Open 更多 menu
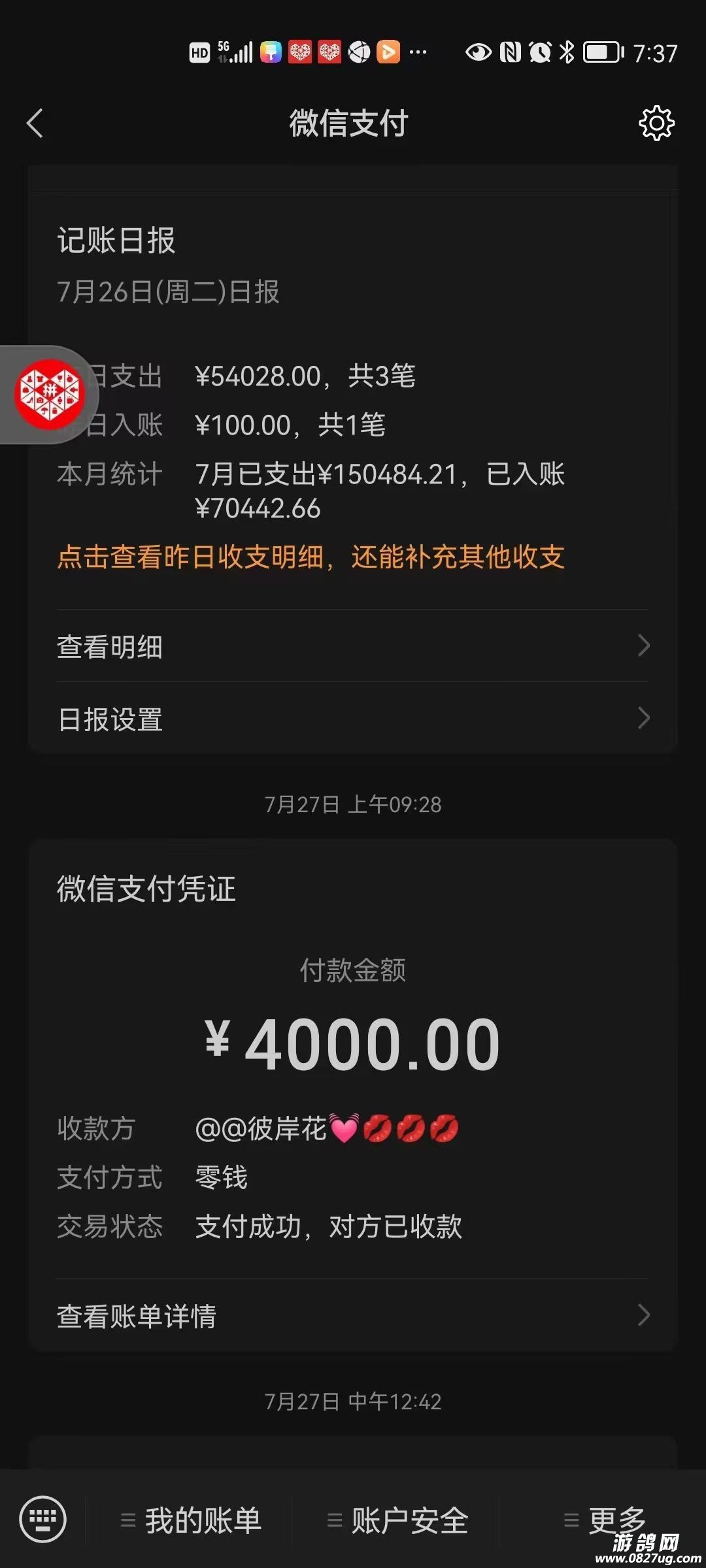Viewport: 706px width, 1568px height. point(605,1520)
